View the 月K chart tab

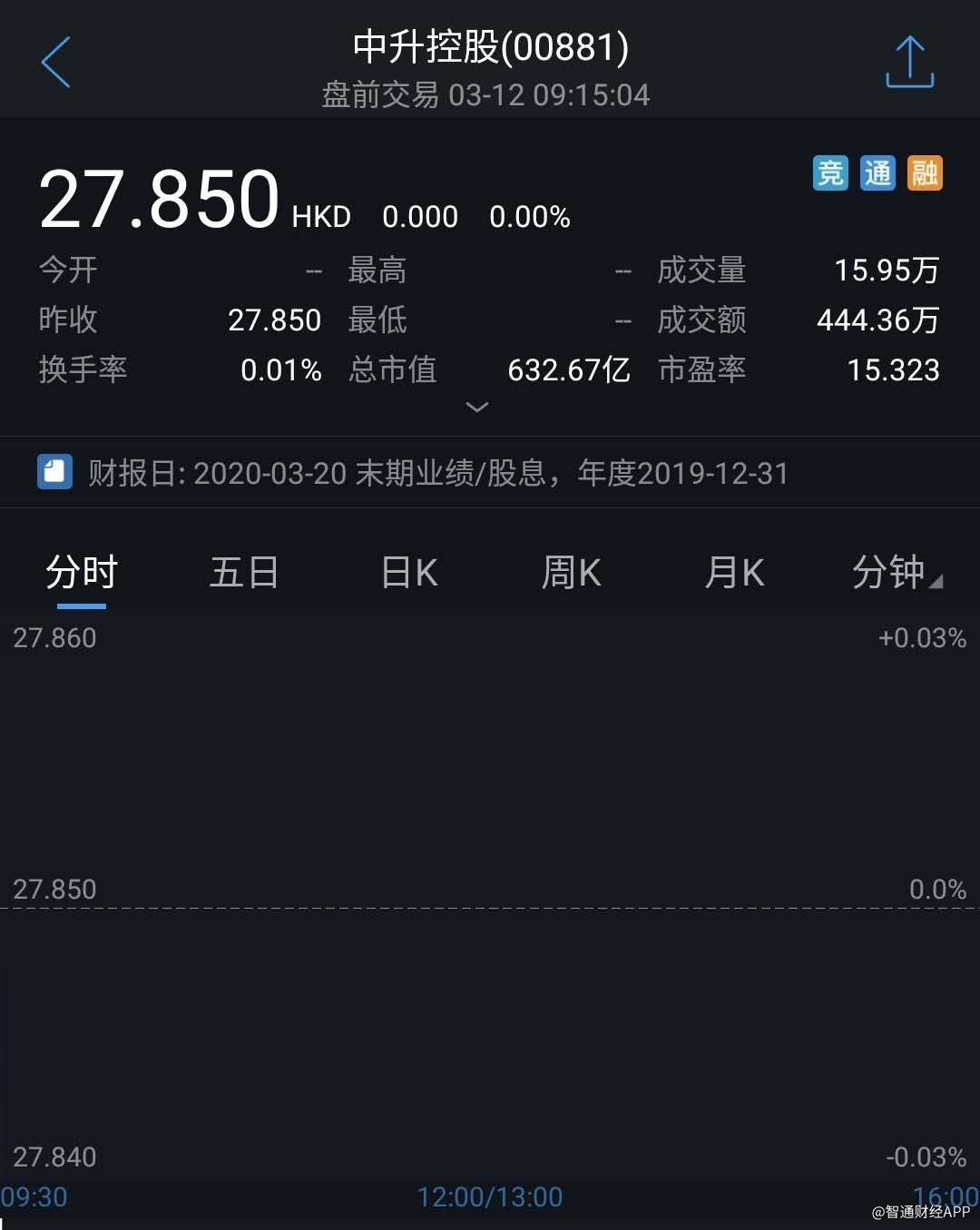[x=735, y=573]
